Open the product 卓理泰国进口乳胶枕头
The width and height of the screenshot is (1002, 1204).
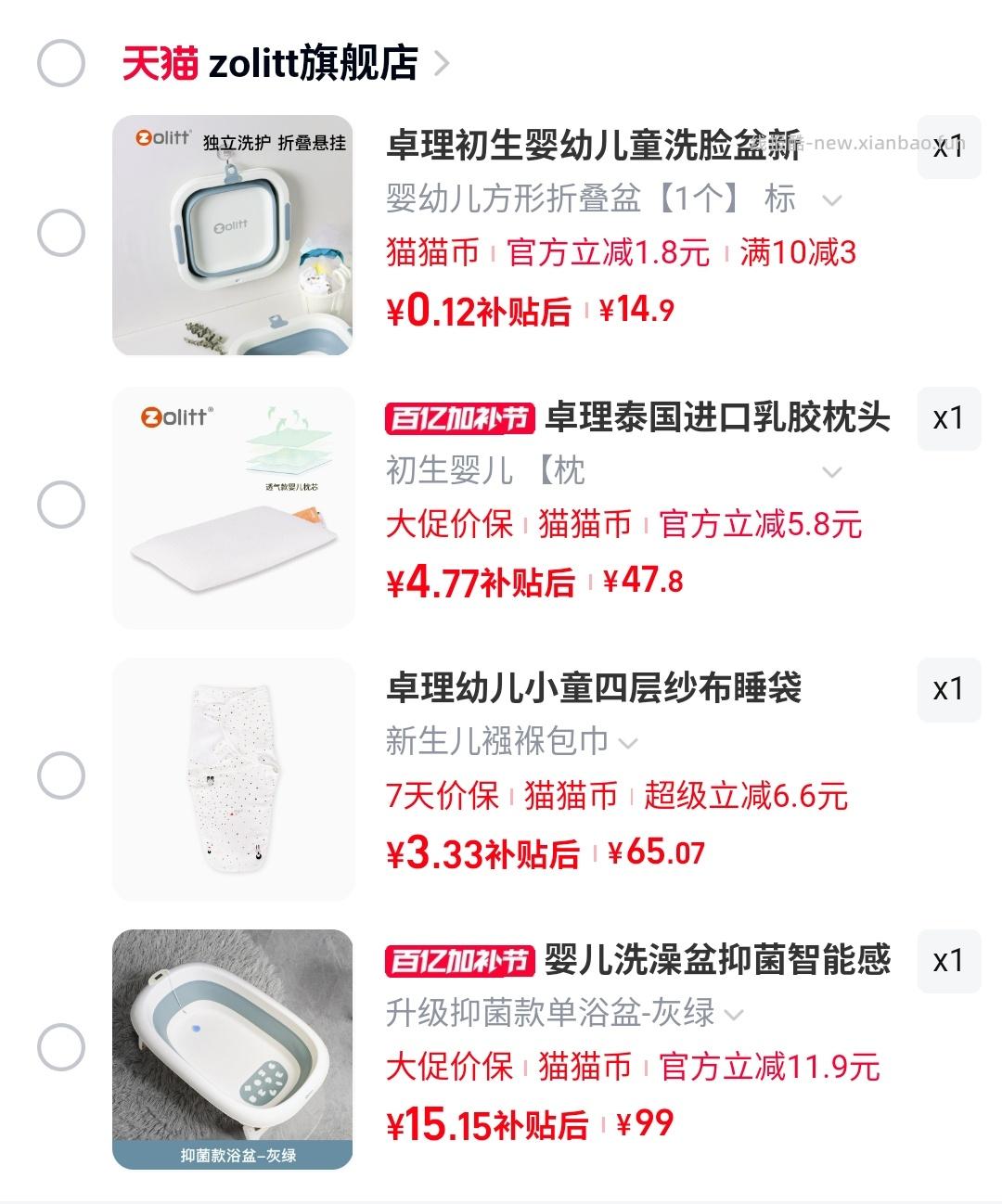click(719, 418)
